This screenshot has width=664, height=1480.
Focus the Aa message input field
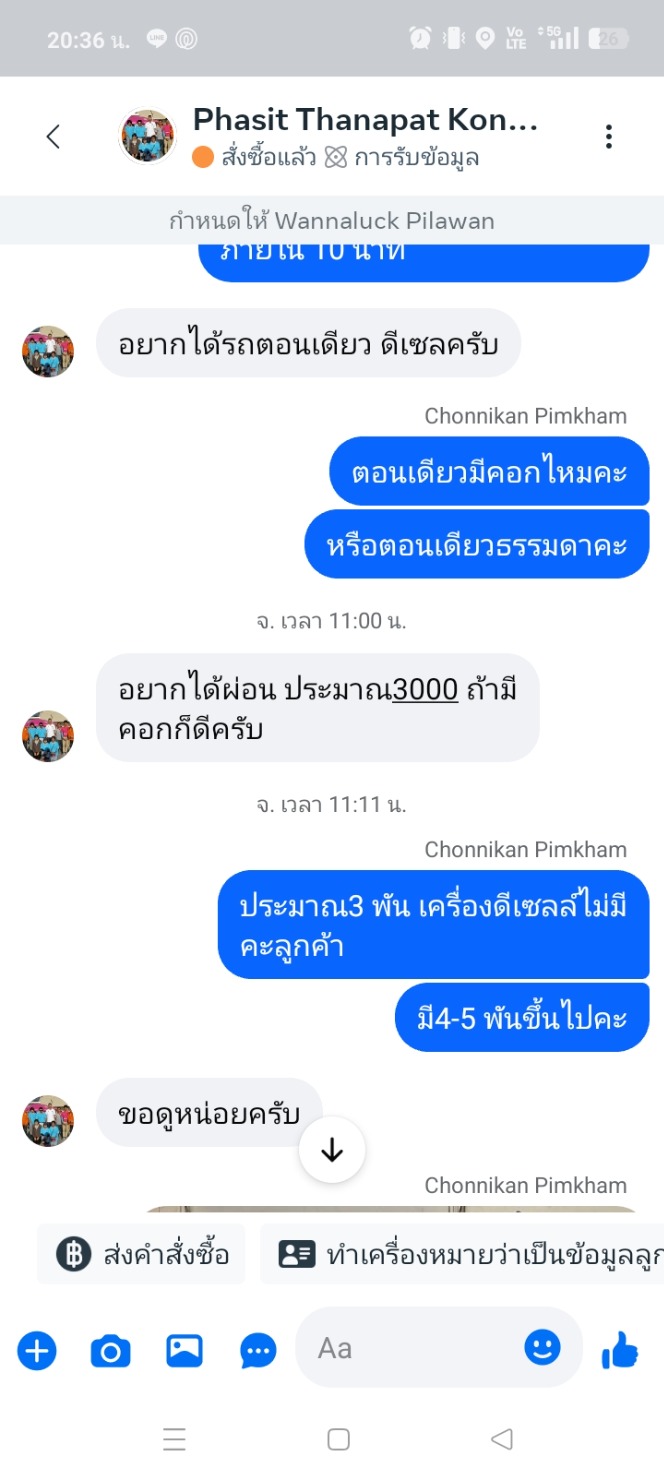click(x=410, y=1348)
